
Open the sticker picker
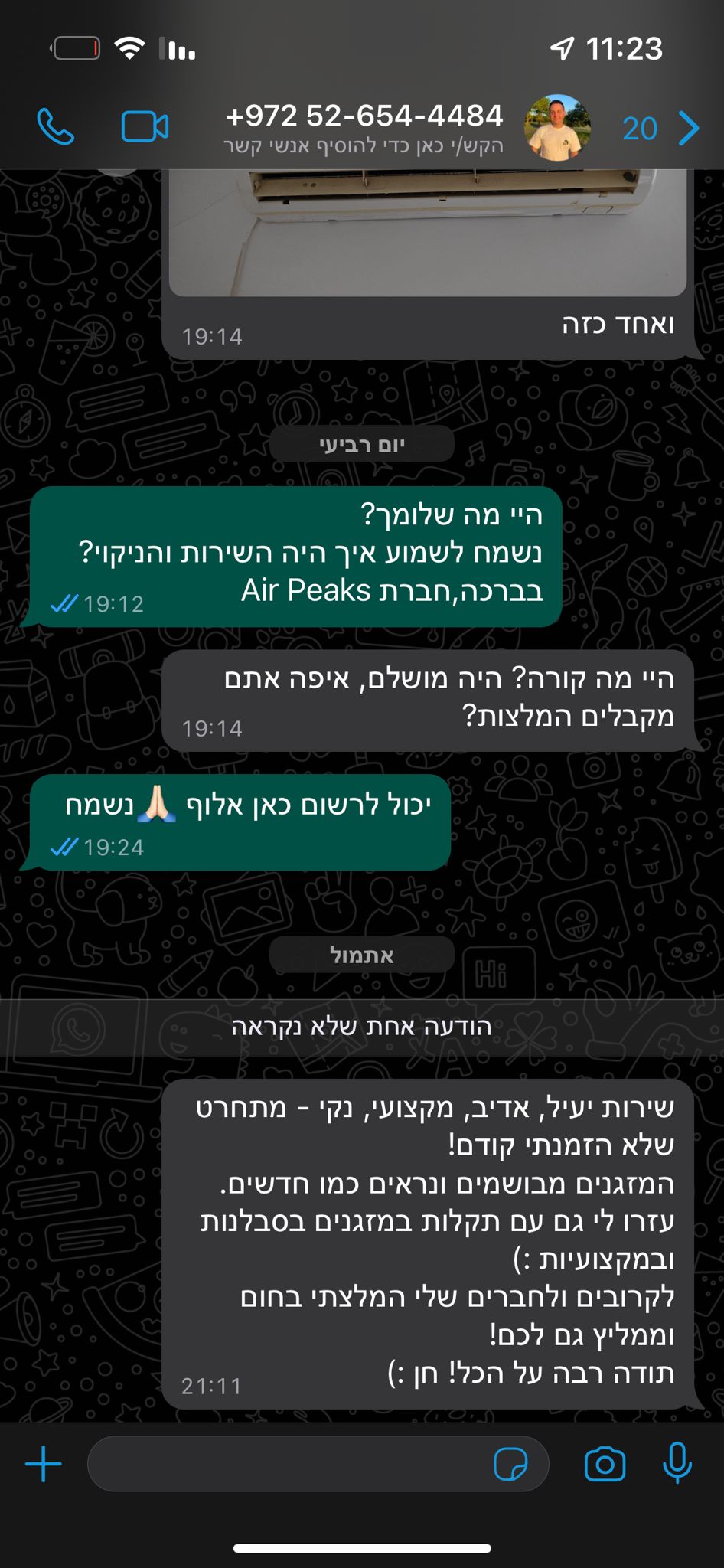coord(510,1464)
